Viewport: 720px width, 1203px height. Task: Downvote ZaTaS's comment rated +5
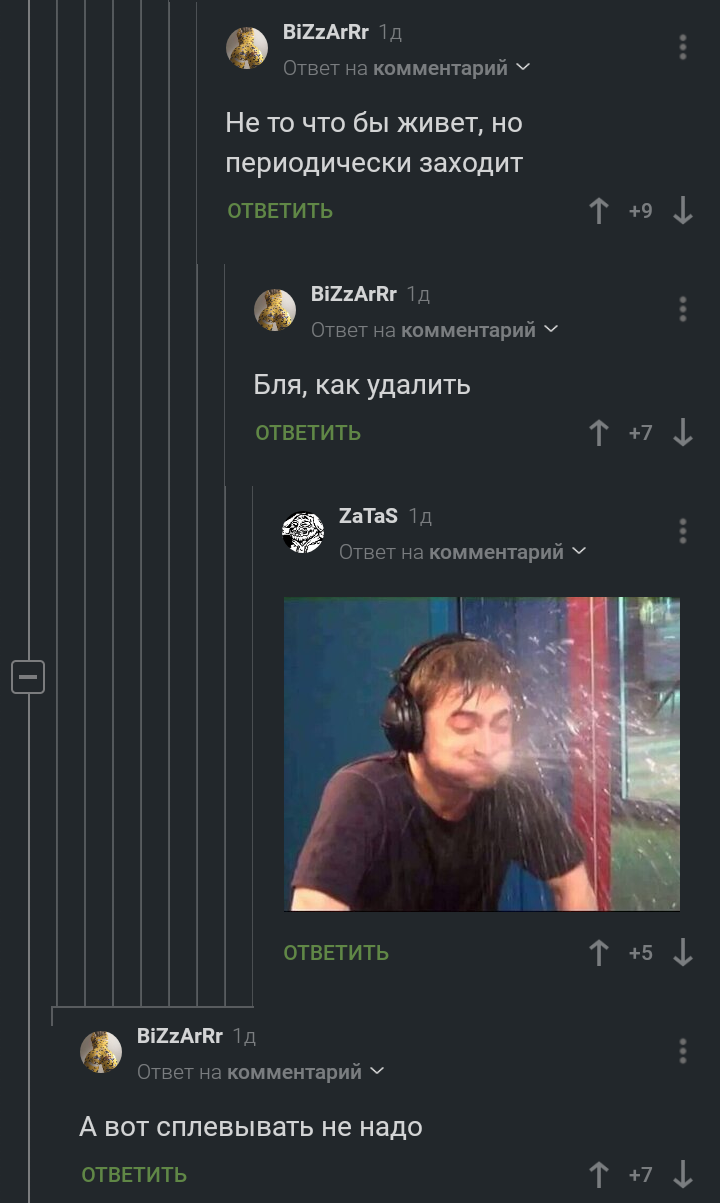point(683,953)
